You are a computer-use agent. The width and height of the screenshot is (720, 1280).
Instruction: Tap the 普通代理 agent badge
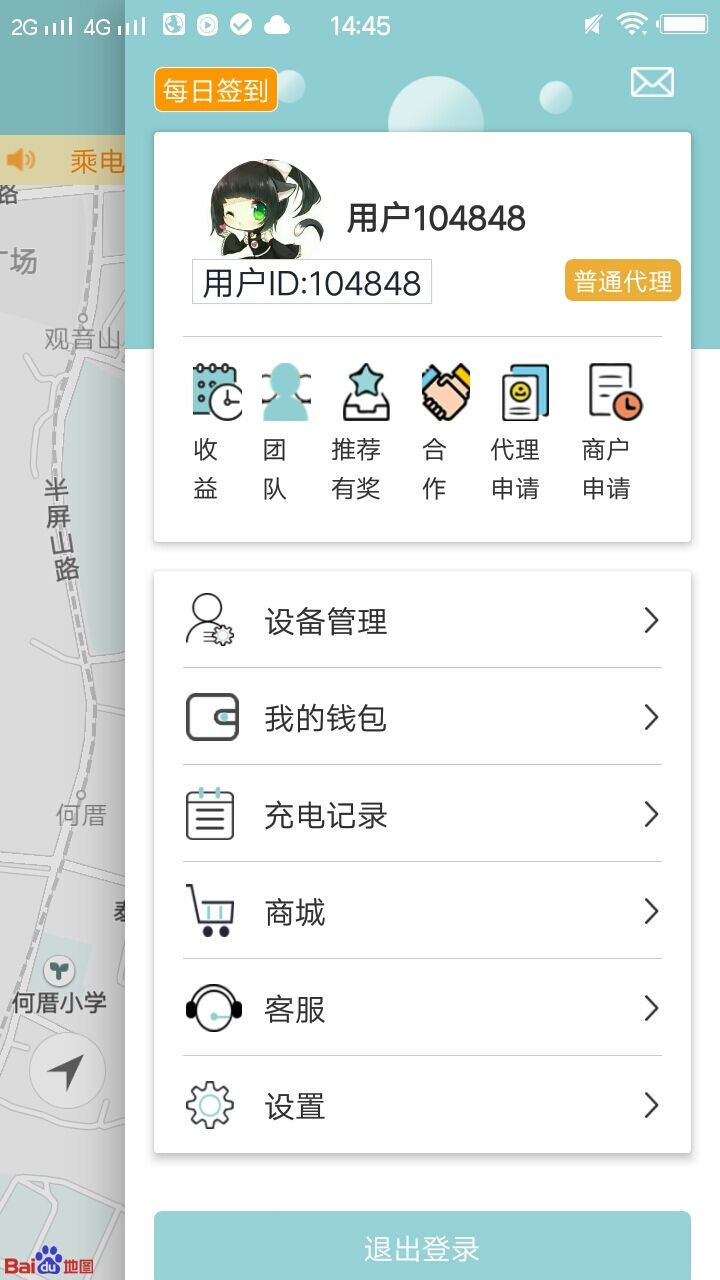[x=622, y=281]
